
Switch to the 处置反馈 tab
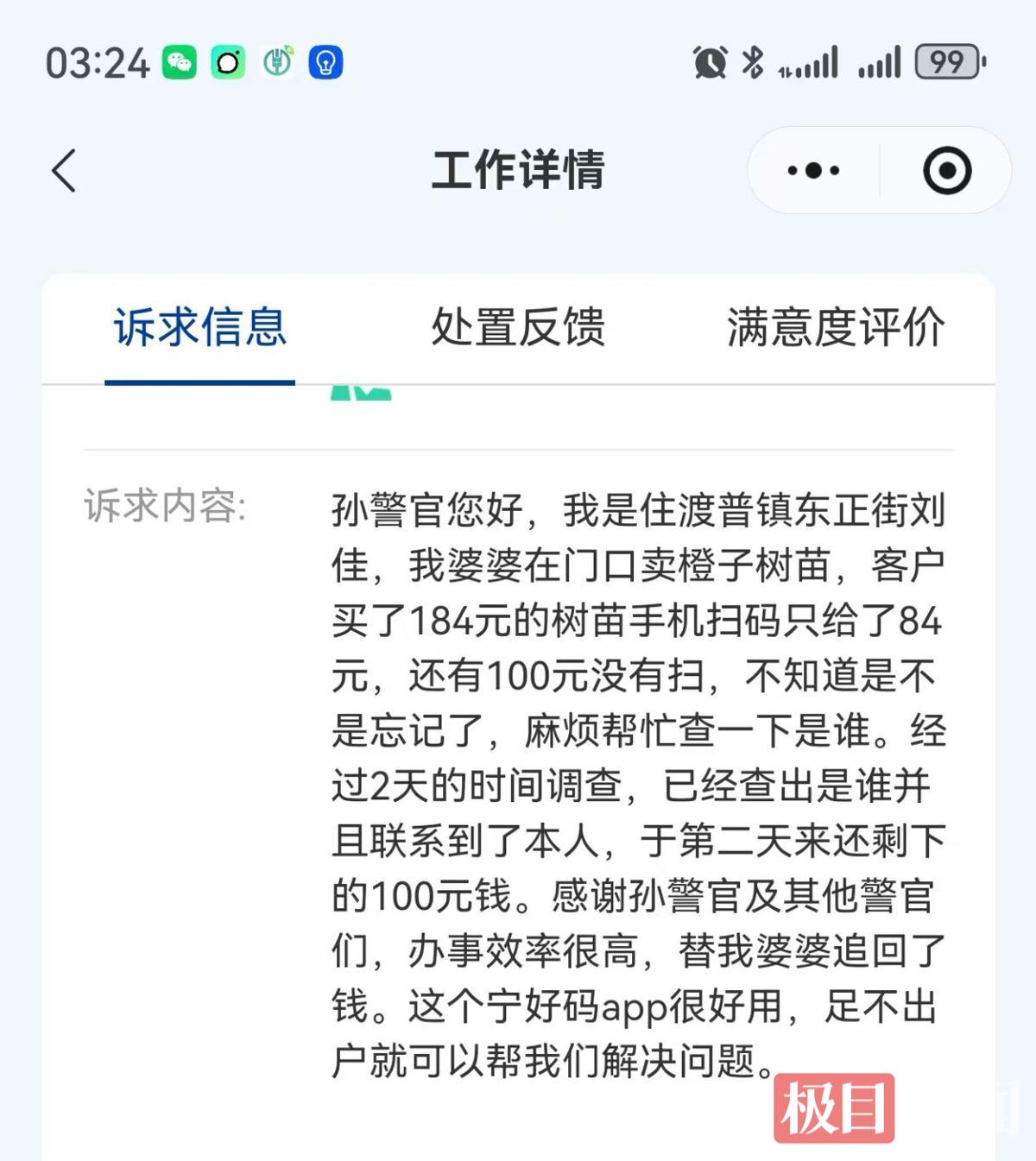[518, 328]
